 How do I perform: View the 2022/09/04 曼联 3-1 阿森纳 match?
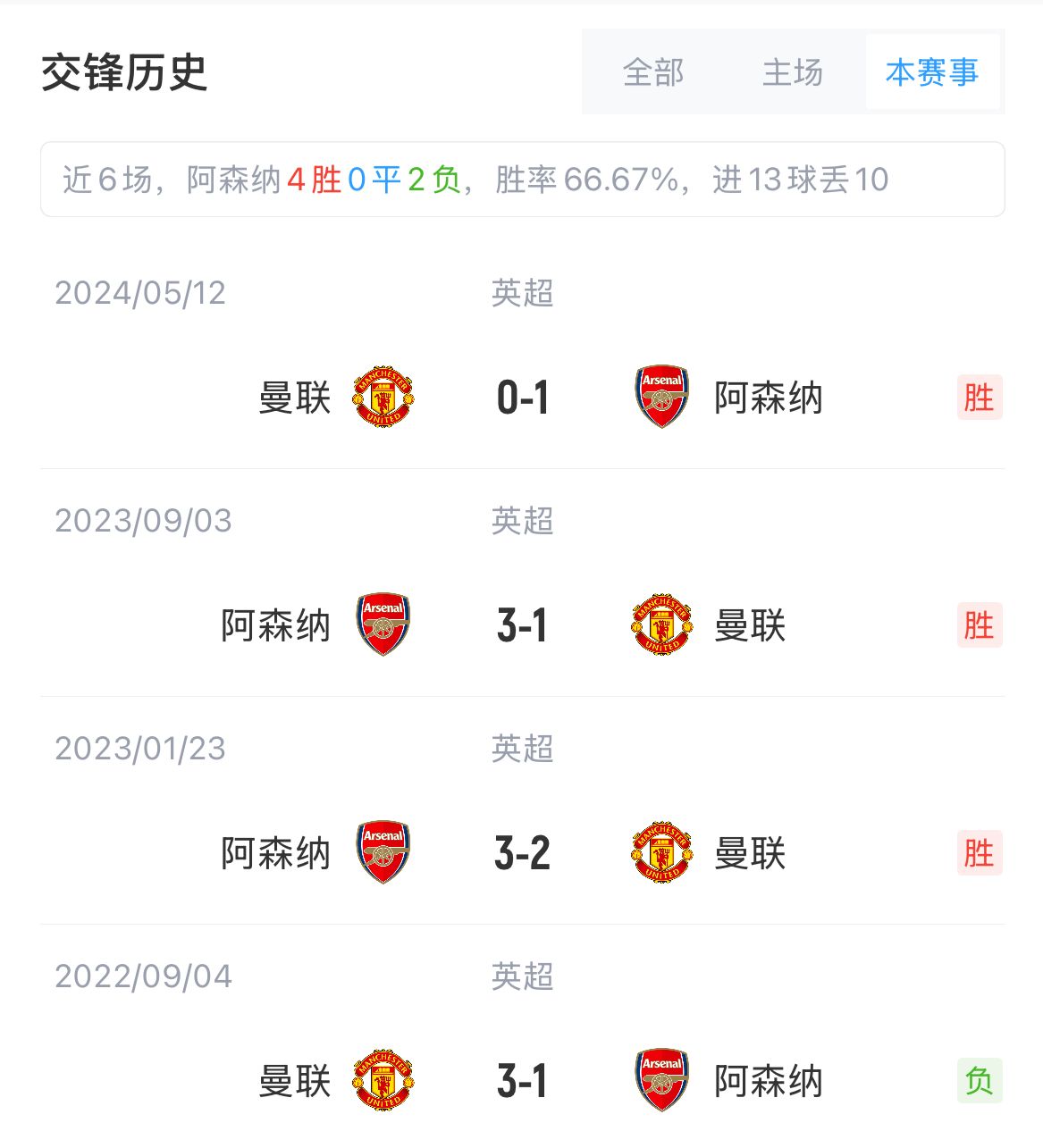(523, 1081)
